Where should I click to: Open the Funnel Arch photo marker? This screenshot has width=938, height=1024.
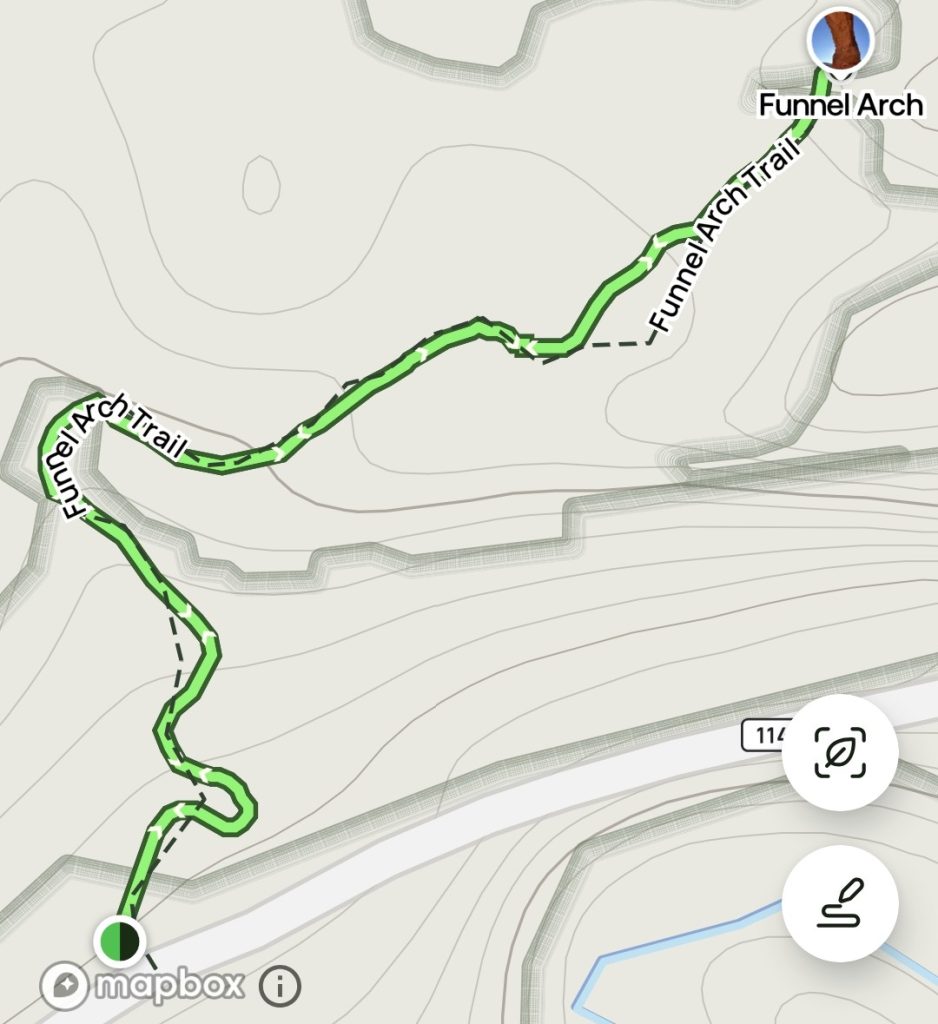[840, 40]
